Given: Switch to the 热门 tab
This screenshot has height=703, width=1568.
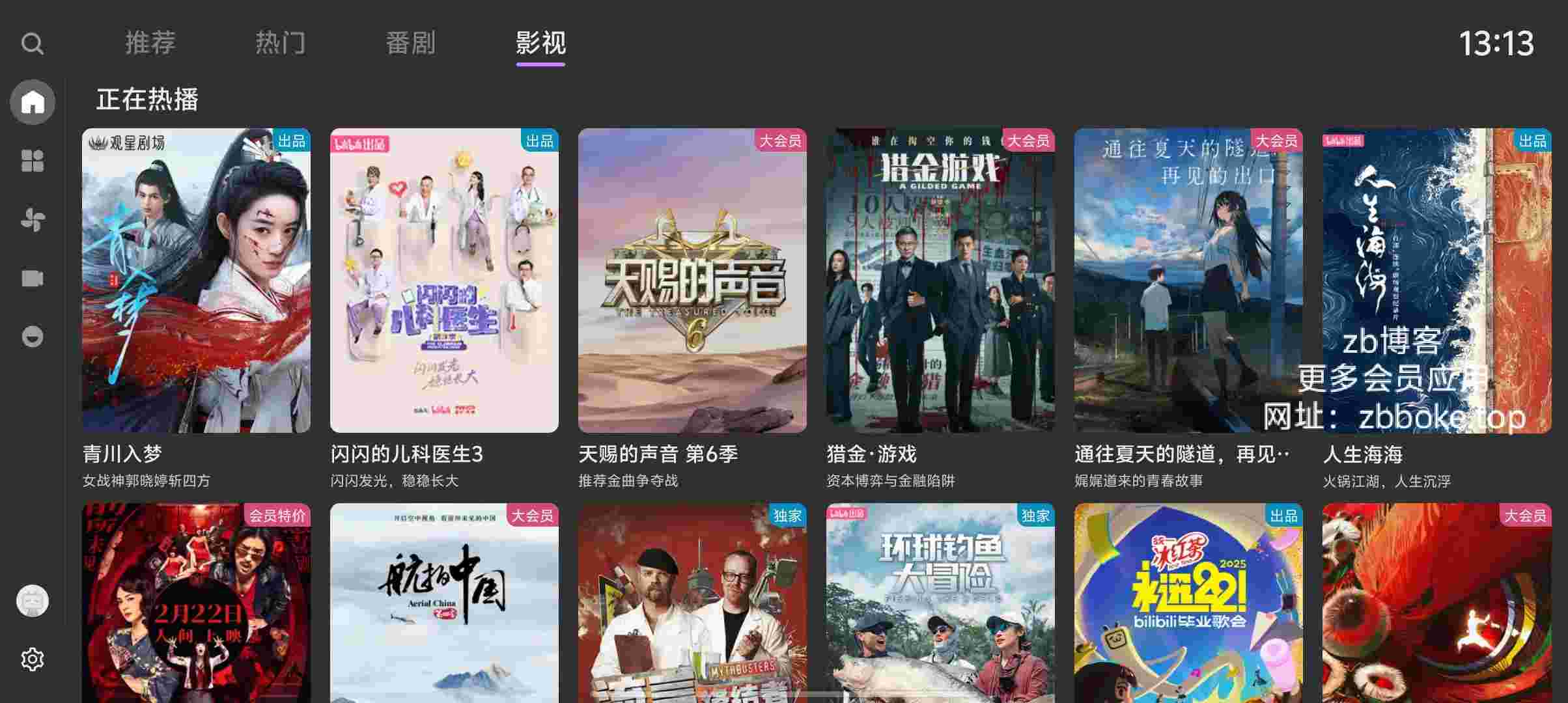Looking at the screenshot, I should click(x=280, y=43).
